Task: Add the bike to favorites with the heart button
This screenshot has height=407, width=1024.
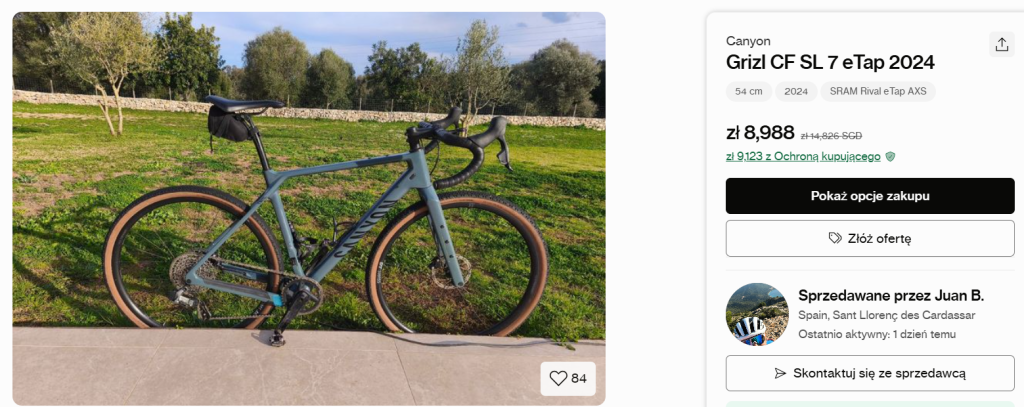Action: click(x=567, y=378)
